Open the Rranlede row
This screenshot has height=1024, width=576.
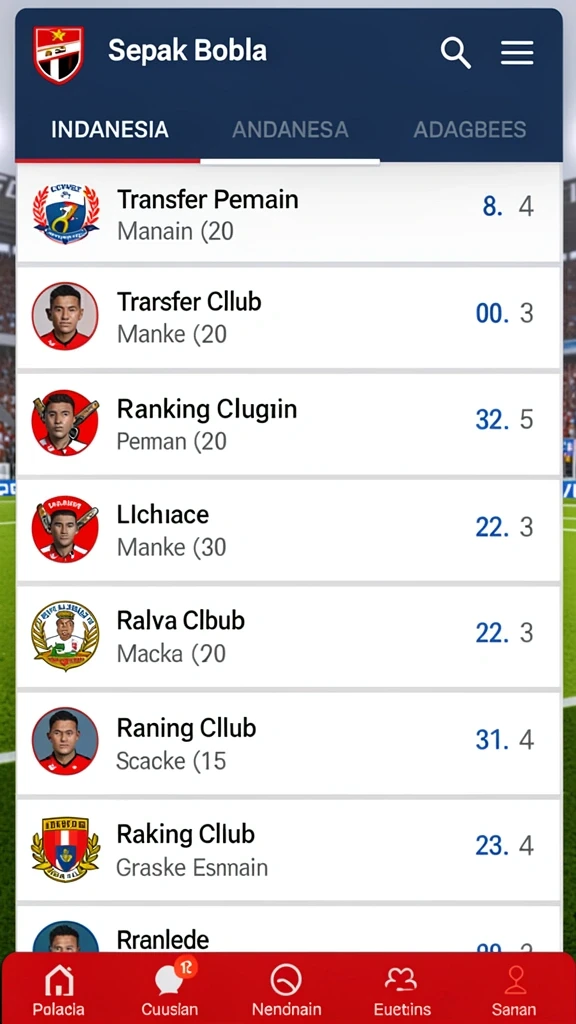(x=288, y=929)
